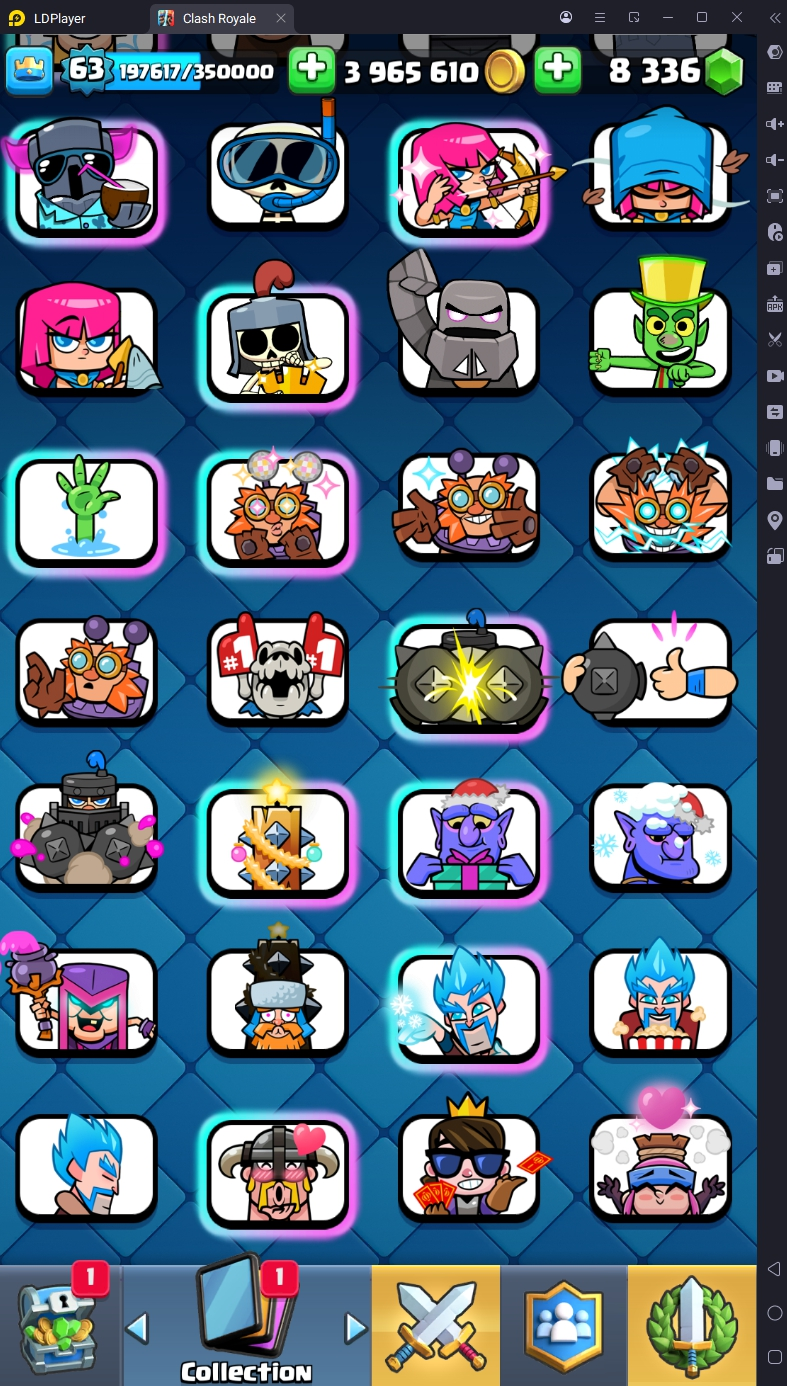
Task: Tap the green plus button to add gems
Action: [x=558, y=70]
